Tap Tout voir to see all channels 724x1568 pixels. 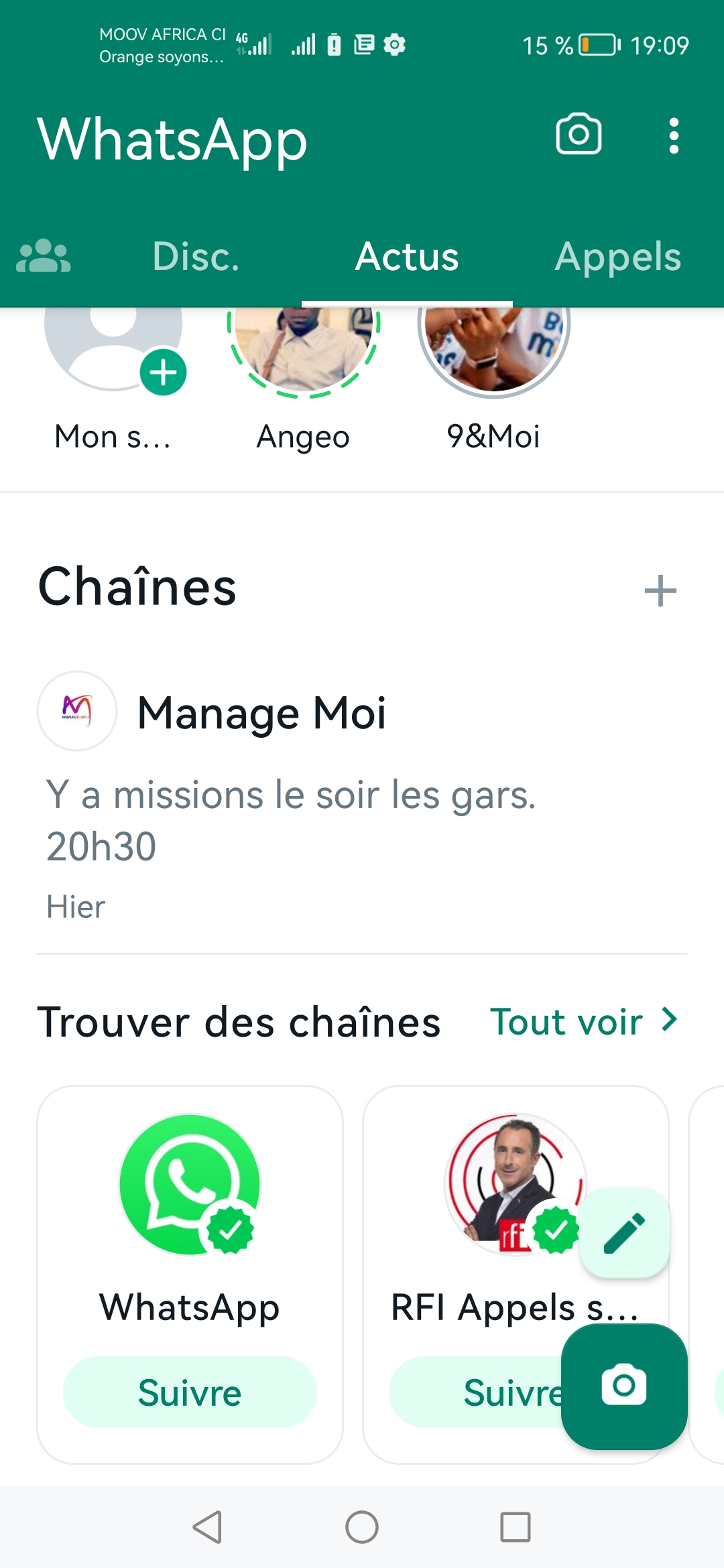click(x=583, y=1022)
